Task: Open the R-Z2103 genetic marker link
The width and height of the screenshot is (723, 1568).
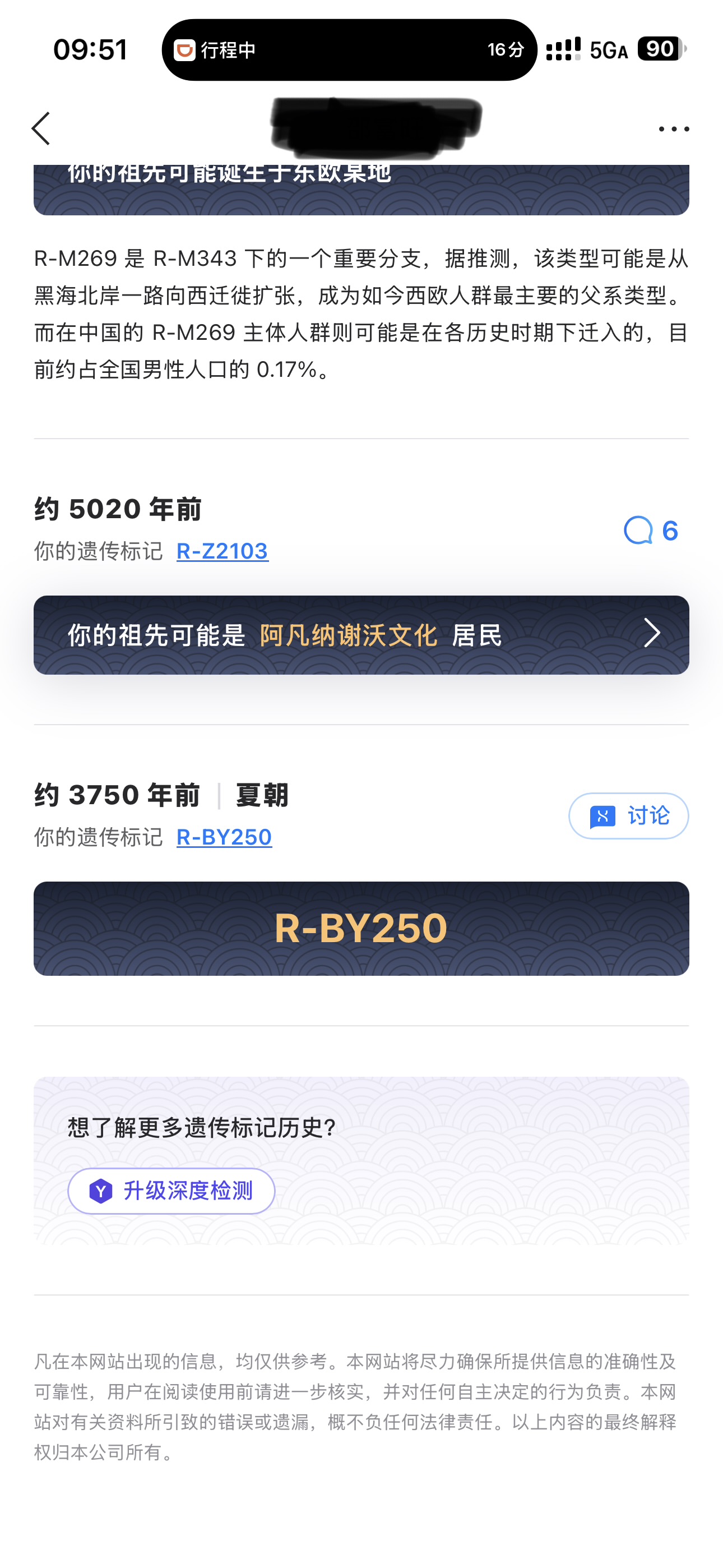Action: pos(222,551)
